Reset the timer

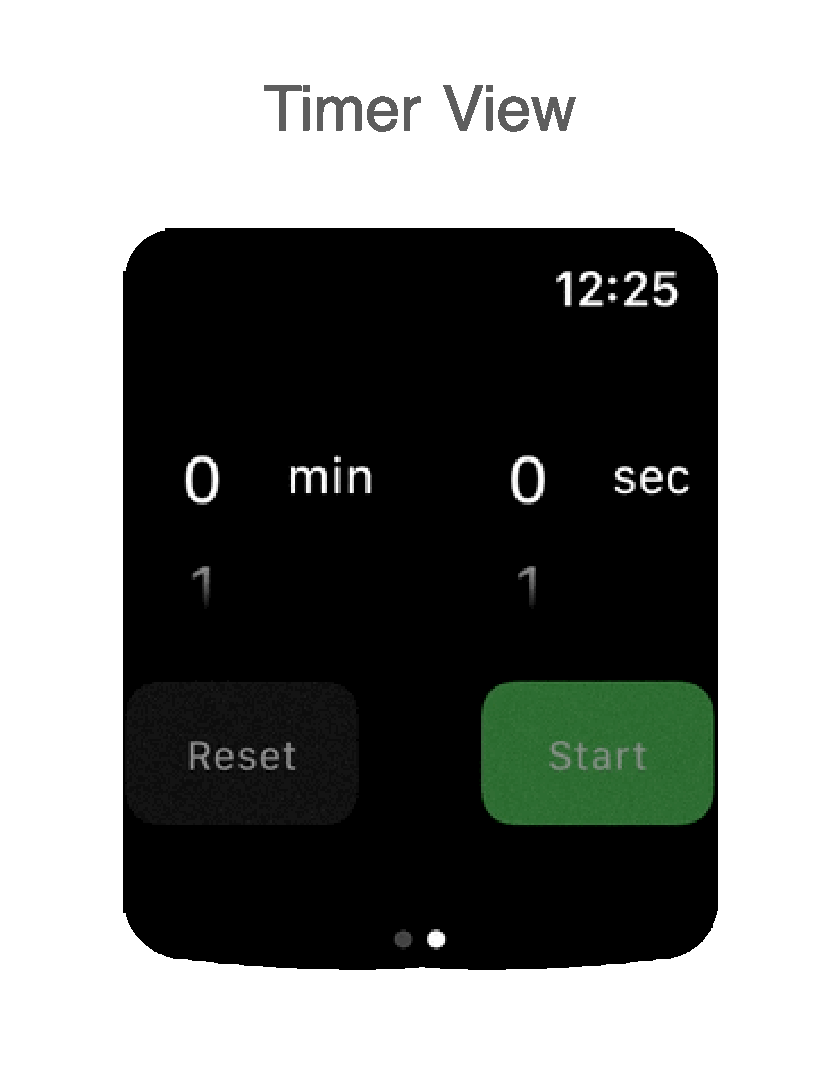tap(242, 754)
